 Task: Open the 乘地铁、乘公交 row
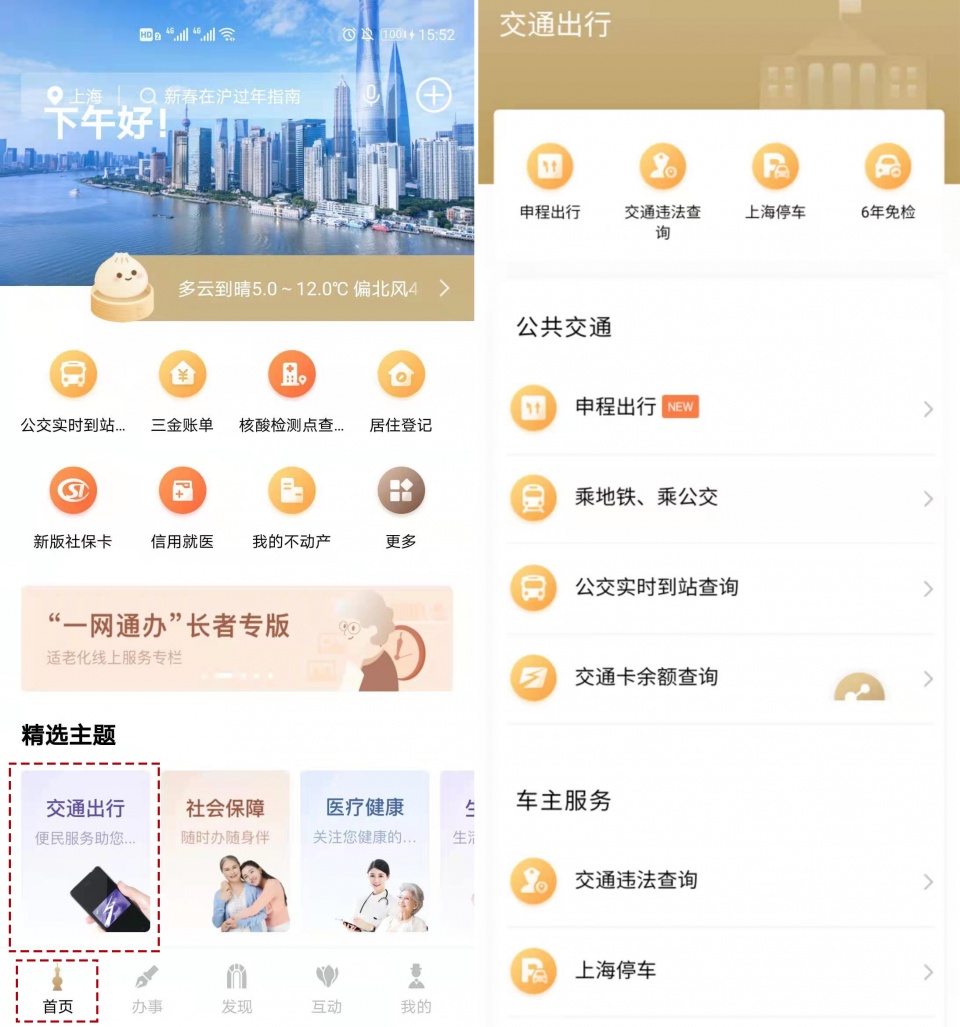(x=722, y=498)
